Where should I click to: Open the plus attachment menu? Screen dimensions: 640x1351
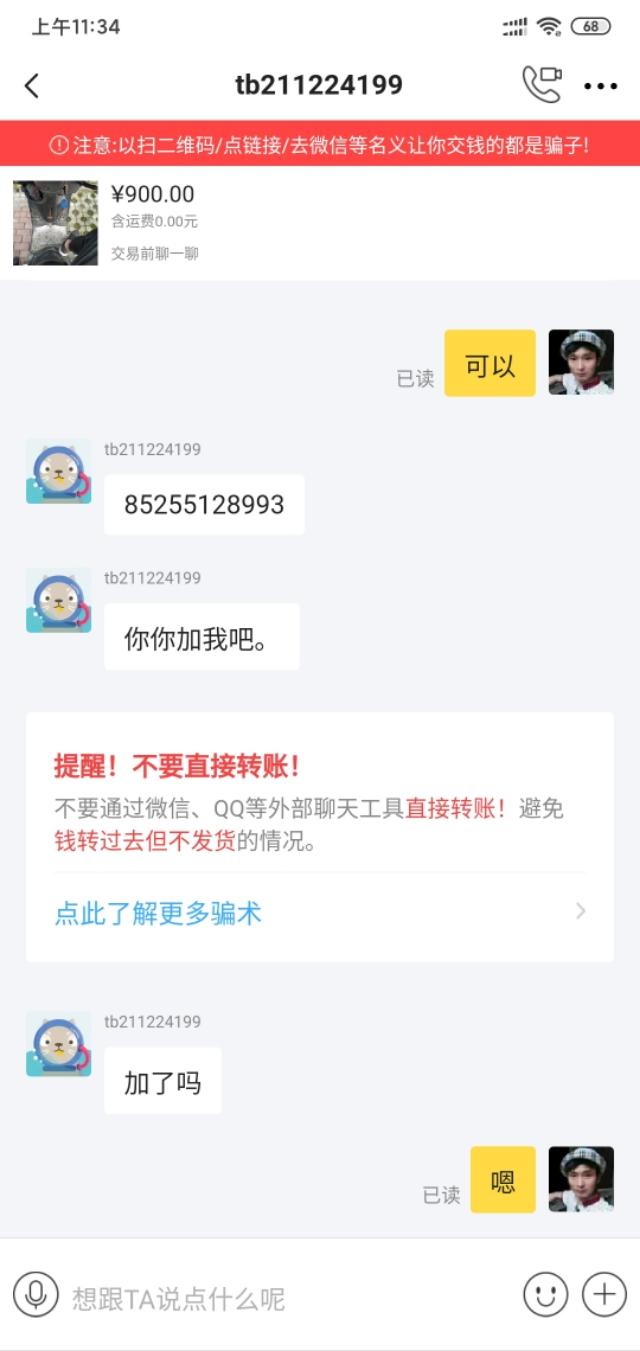(x=604, y=1296)
